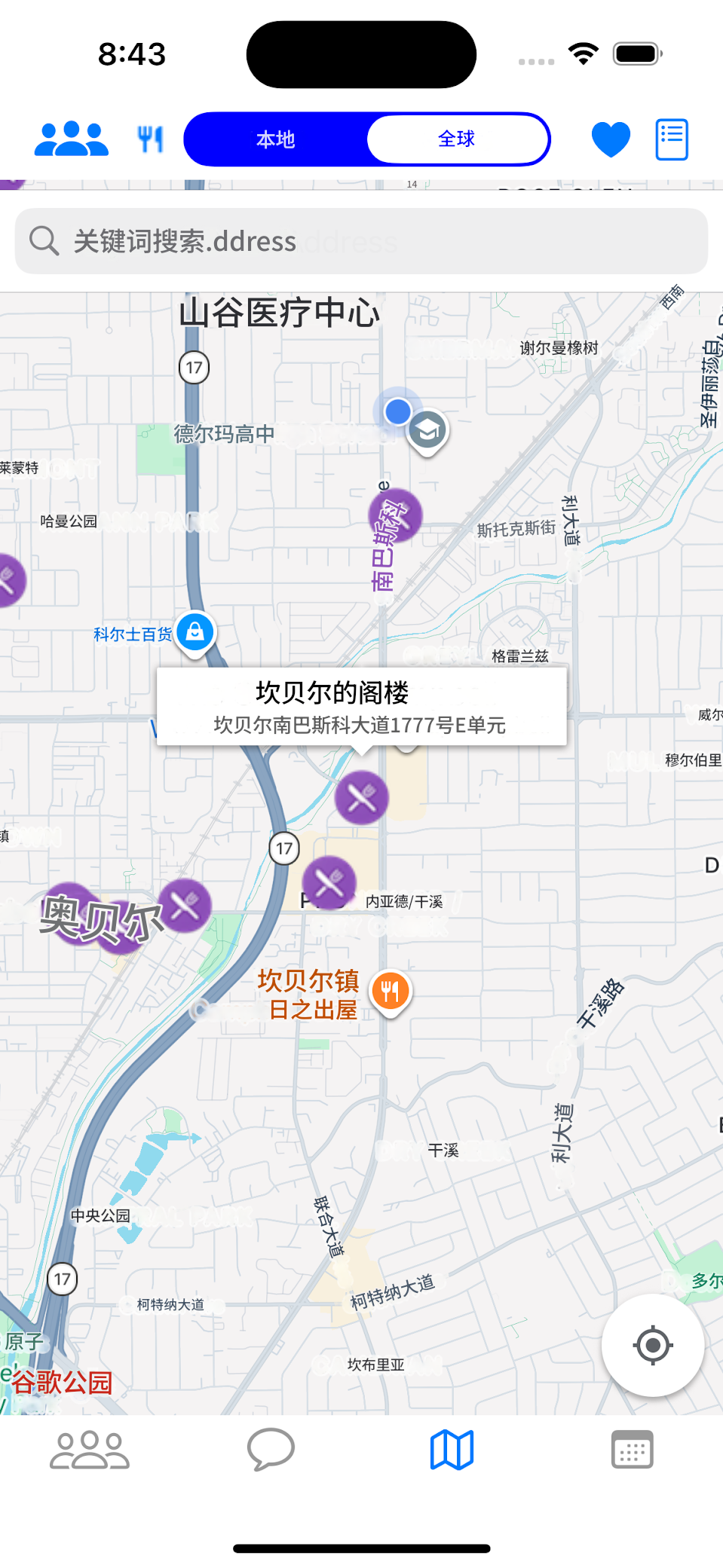Select the people/friends icon in the top bar
Viewport: 723px width, 1568px height.
(72, 139)
